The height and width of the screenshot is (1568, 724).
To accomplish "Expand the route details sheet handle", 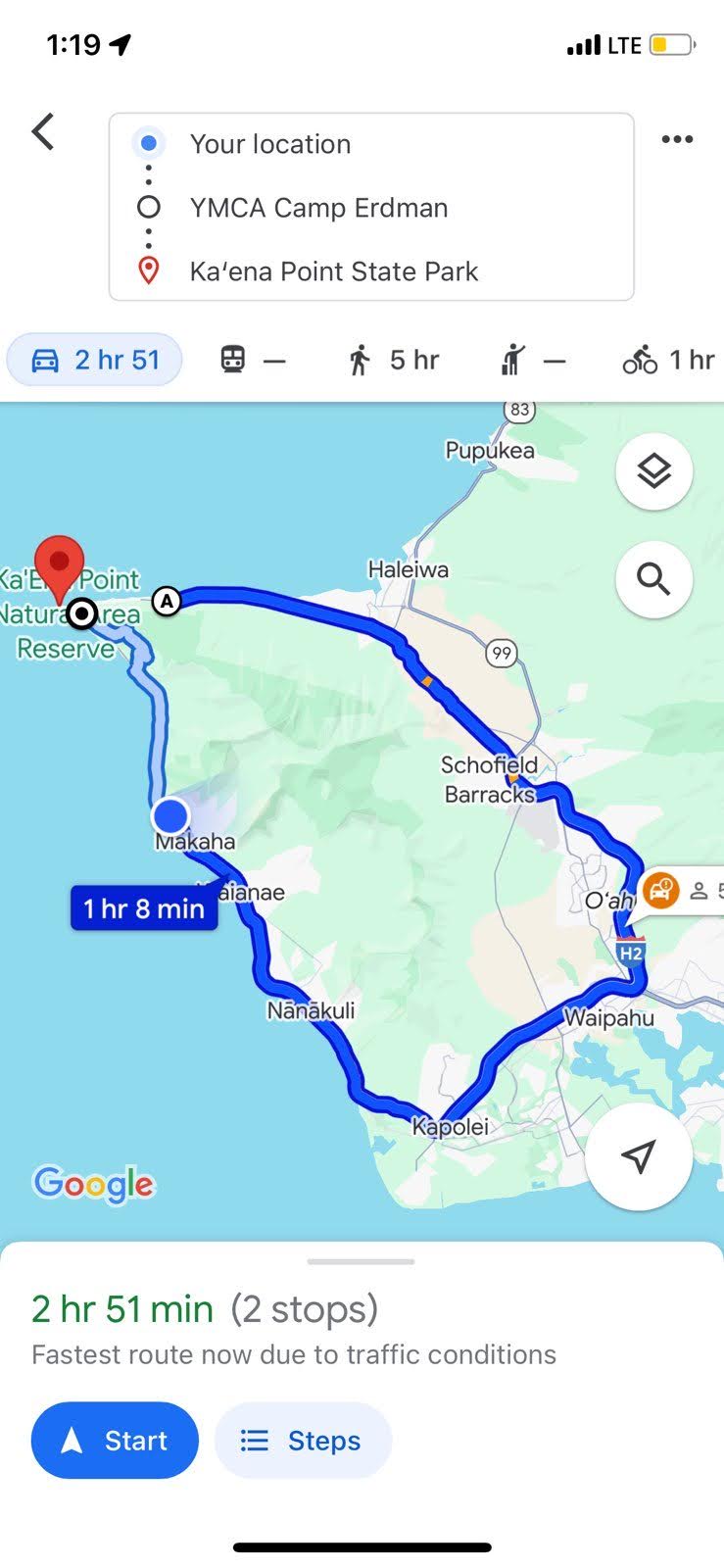I will click(x=361, y=1262).
